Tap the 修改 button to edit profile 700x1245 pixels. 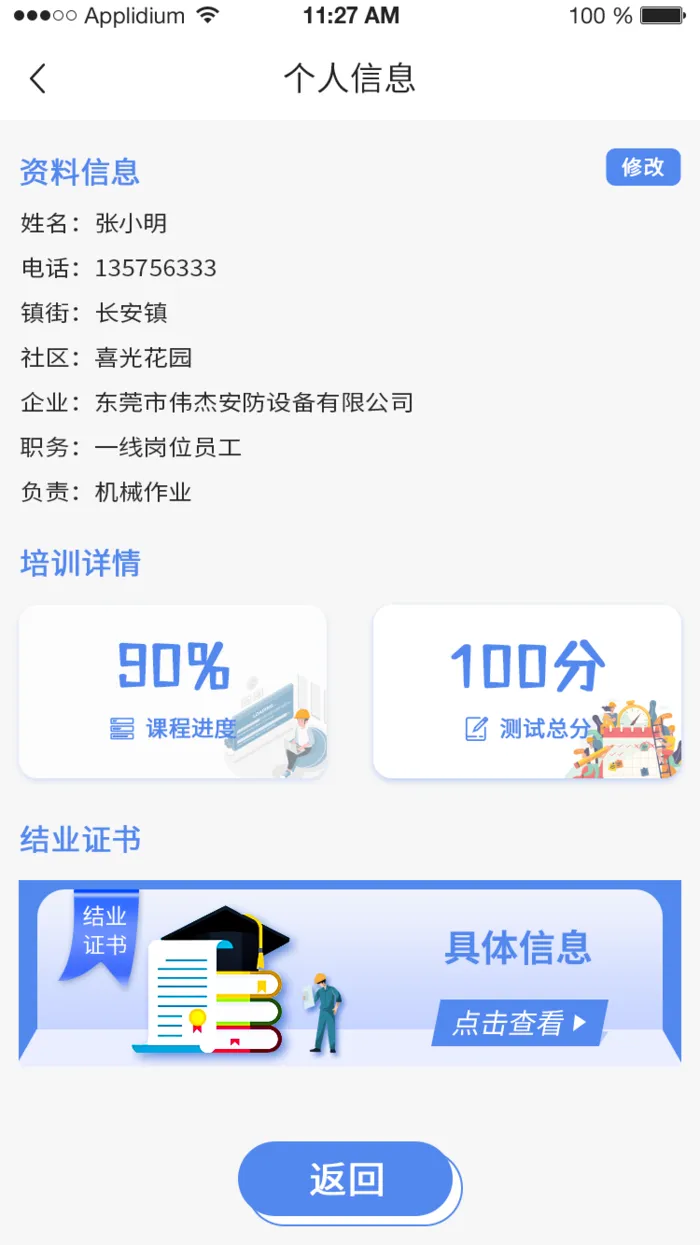pos(643,167)
